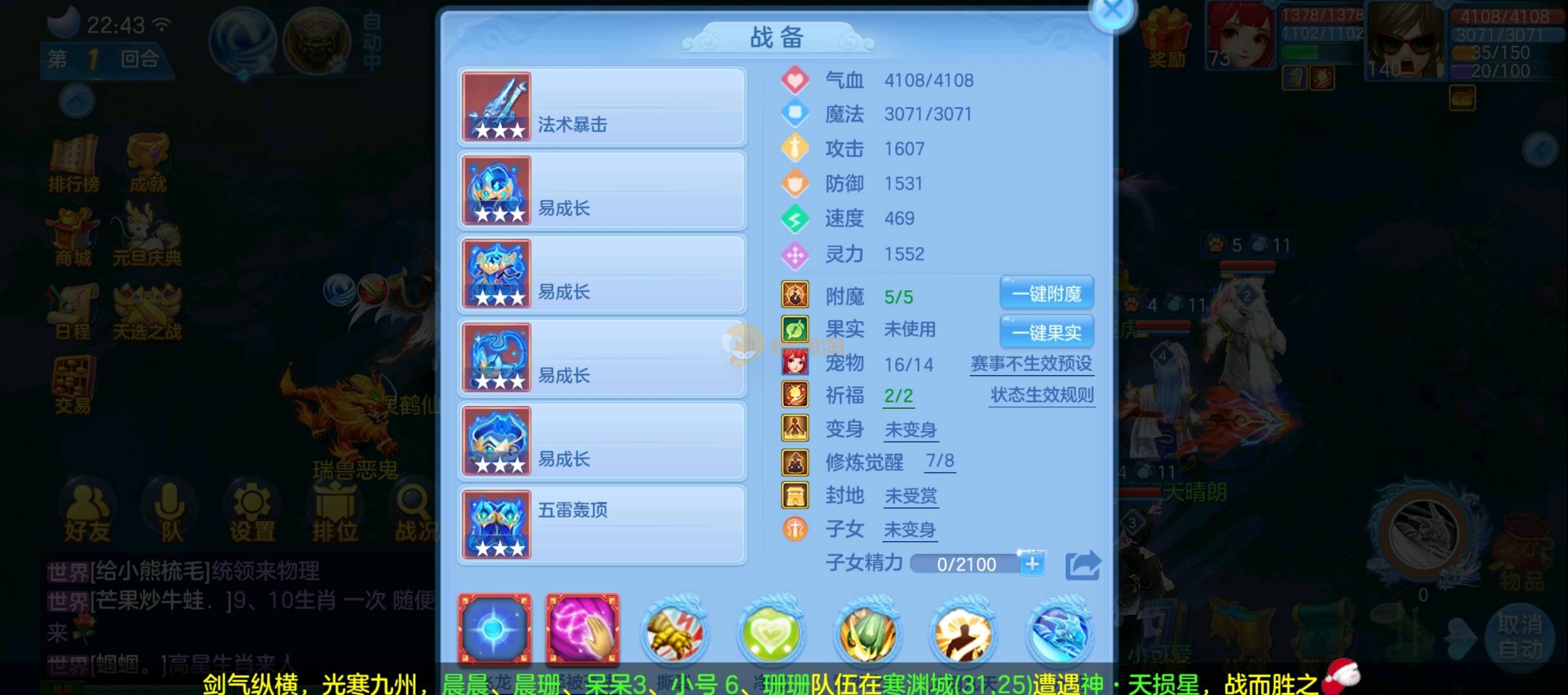Tap the 一键附魔 button
1568x695 pixels.
tap(1046, 294)
